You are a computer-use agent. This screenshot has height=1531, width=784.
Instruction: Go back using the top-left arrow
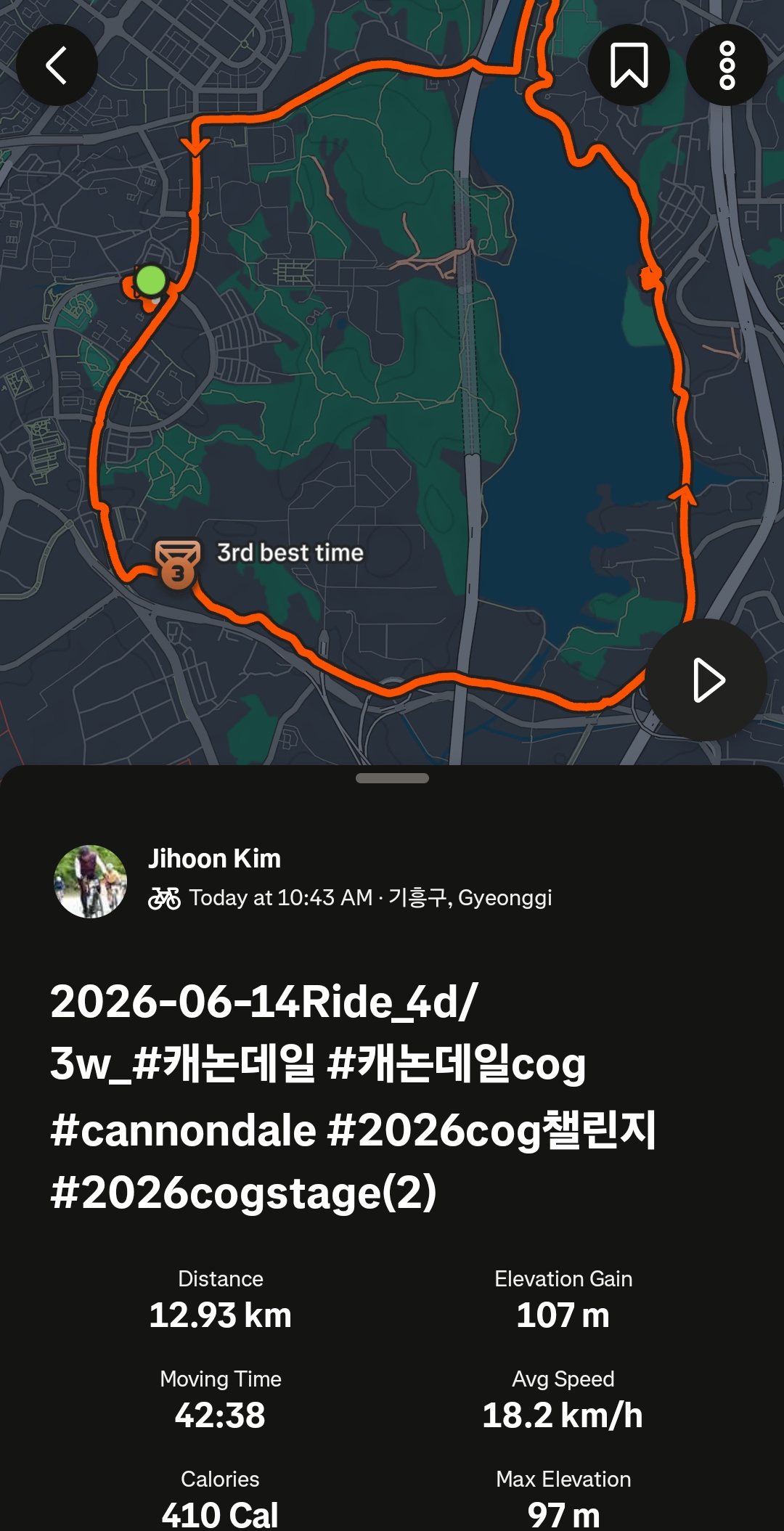tap(57, 65)
